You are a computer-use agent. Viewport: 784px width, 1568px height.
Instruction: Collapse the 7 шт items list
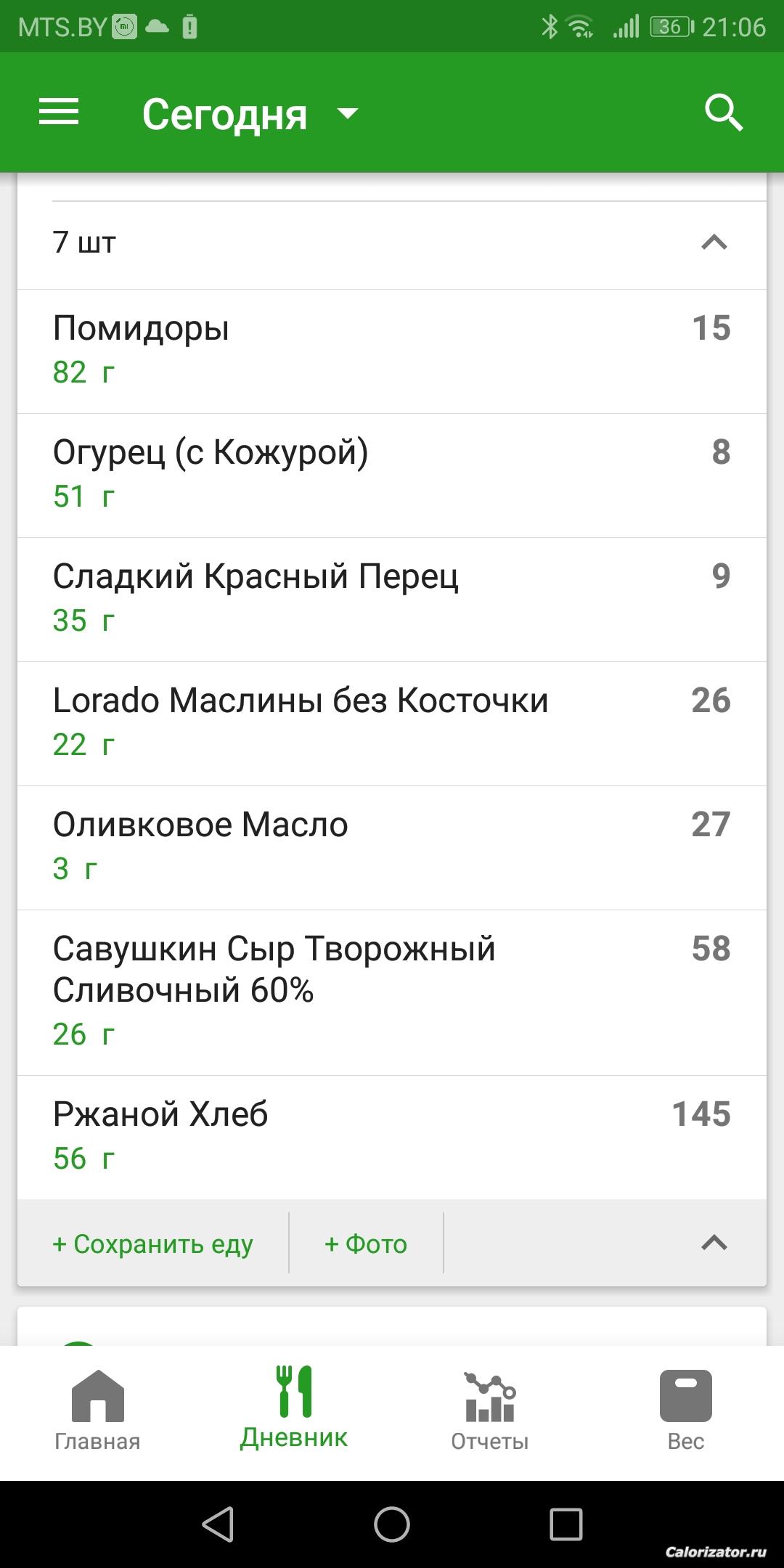pos(714,242)
